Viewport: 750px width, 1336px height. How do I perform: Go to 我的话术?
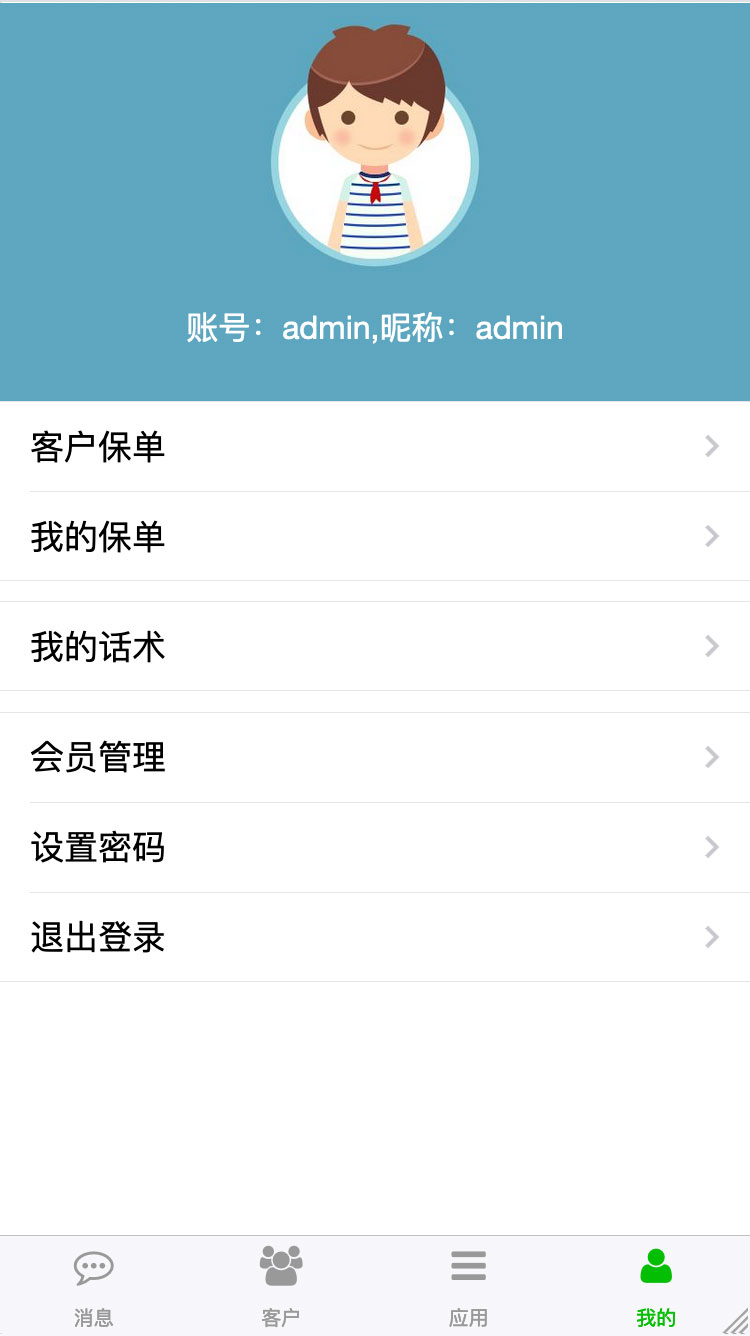[x=375, y=646]
